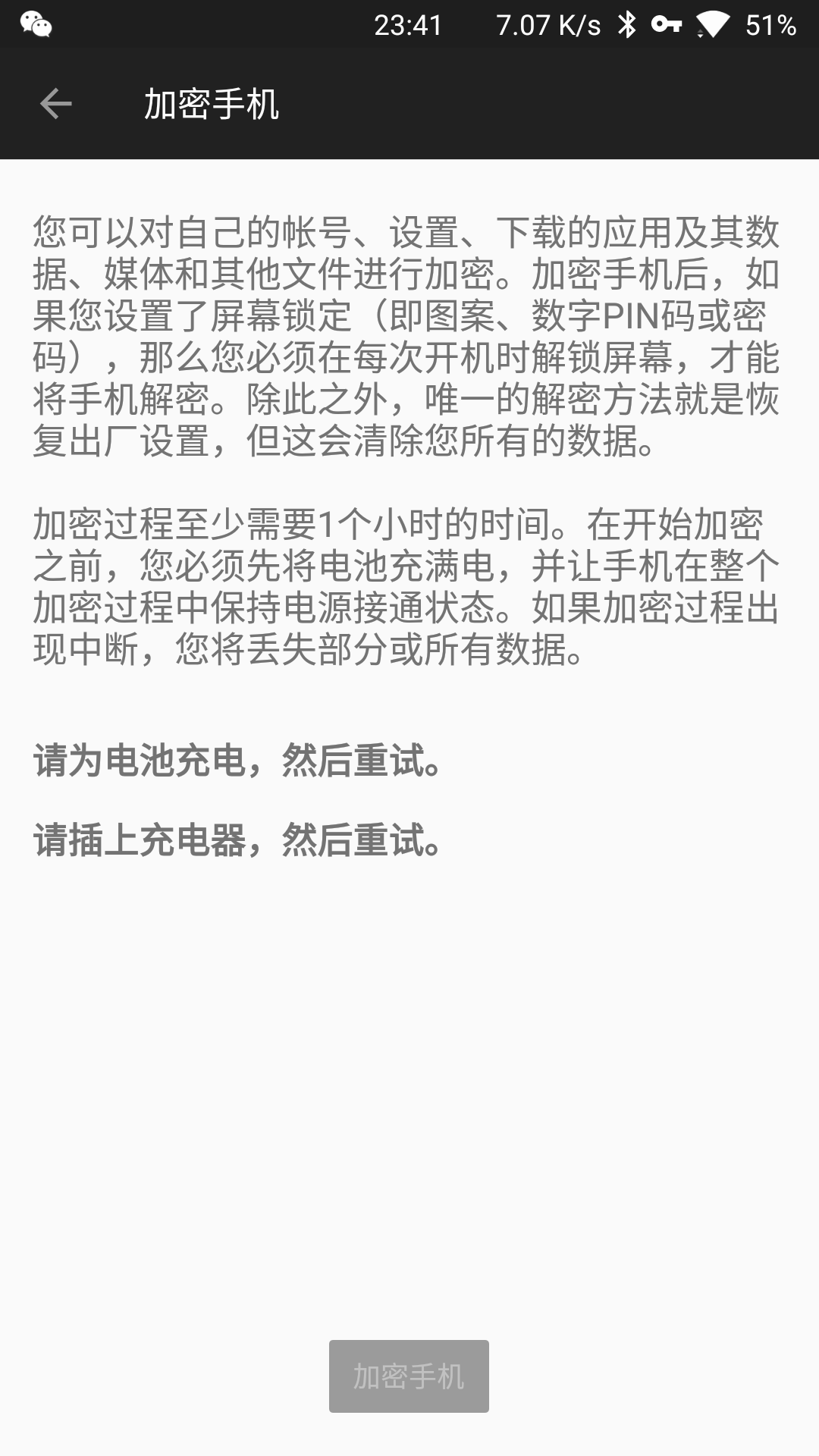Go back using the arrow icon
The width and height of the screenshot is (819, 1456).
[x=55, y=104]
